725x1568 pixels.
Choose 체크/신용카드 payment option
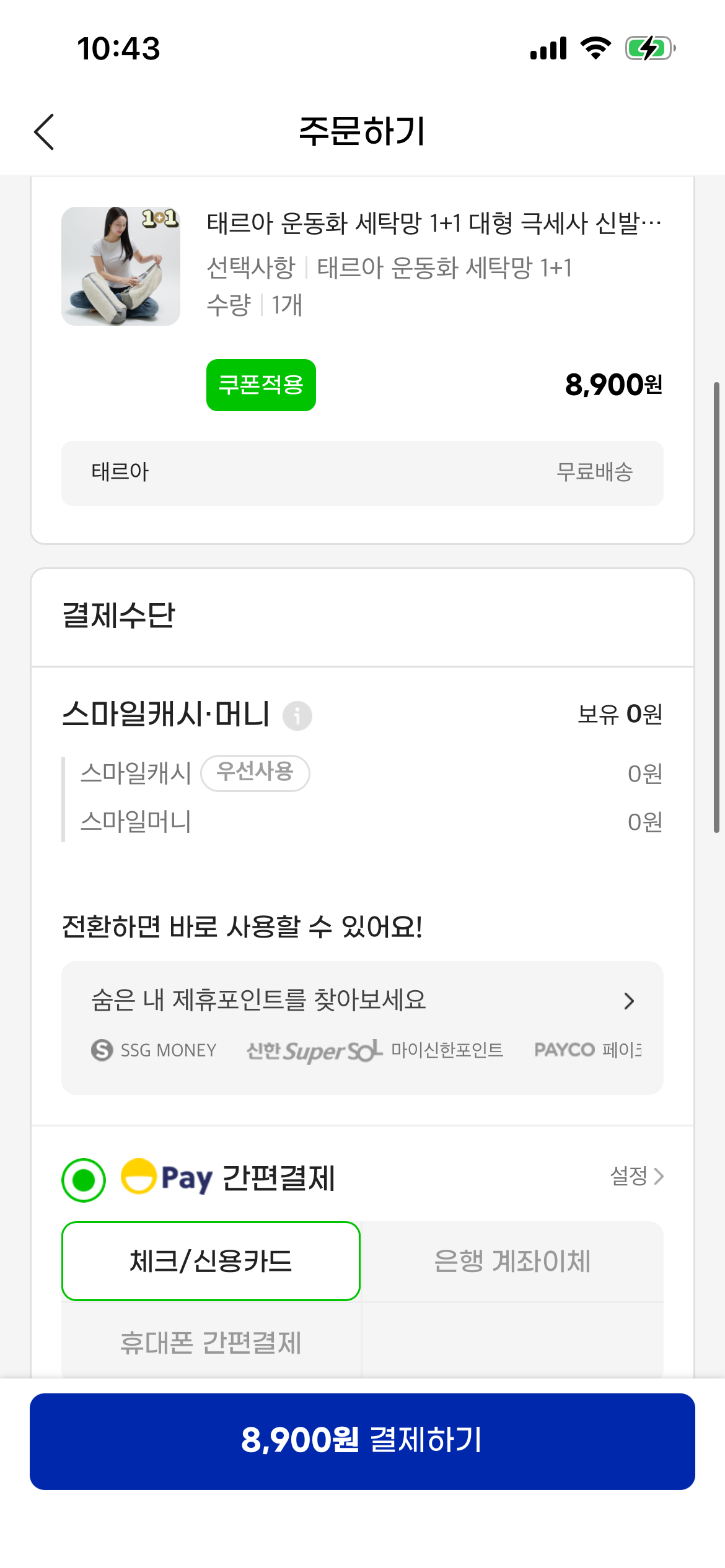(211, 1261)
